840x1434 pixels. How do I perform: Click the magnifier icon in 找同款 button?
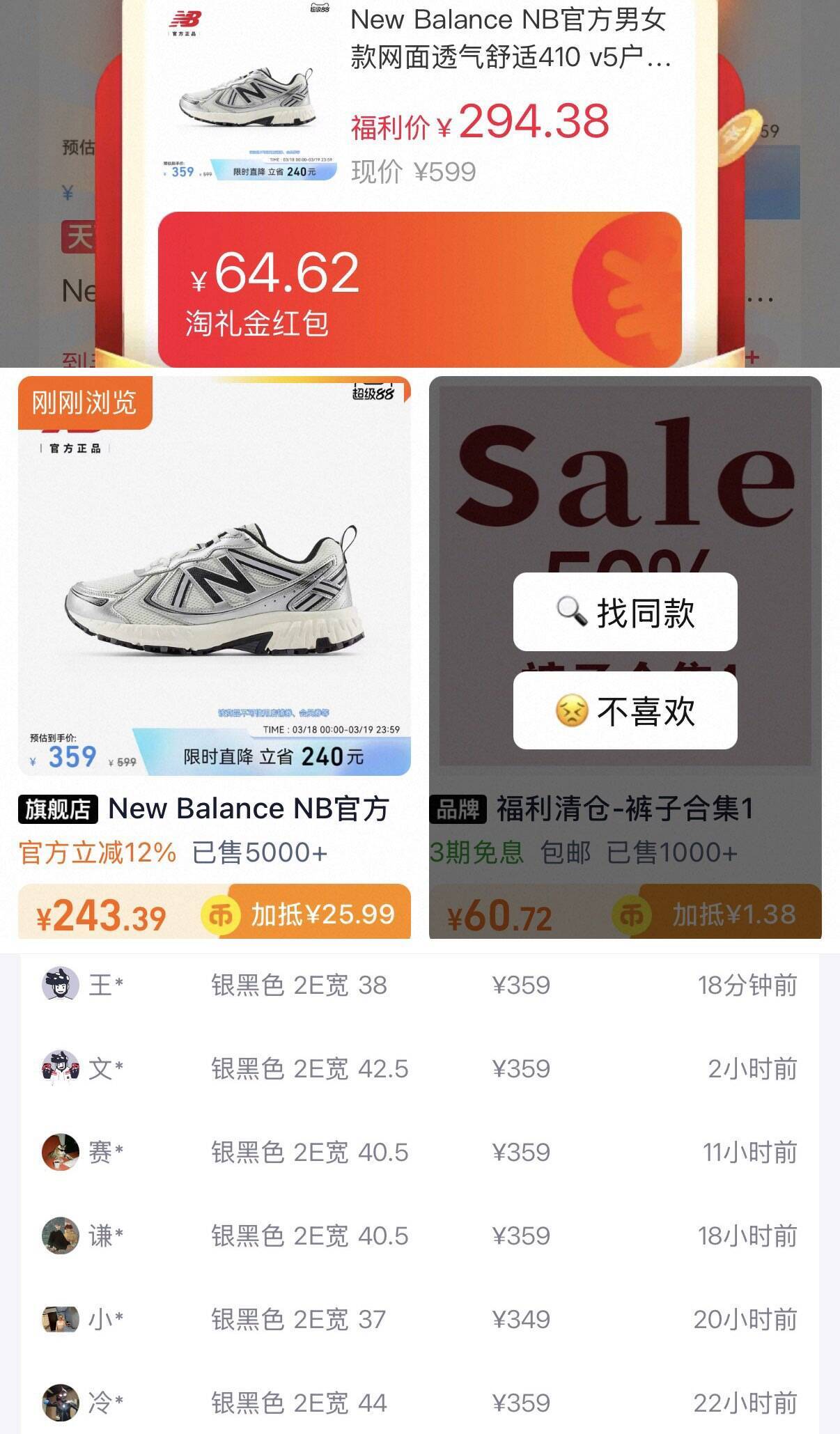coord(573,611)
